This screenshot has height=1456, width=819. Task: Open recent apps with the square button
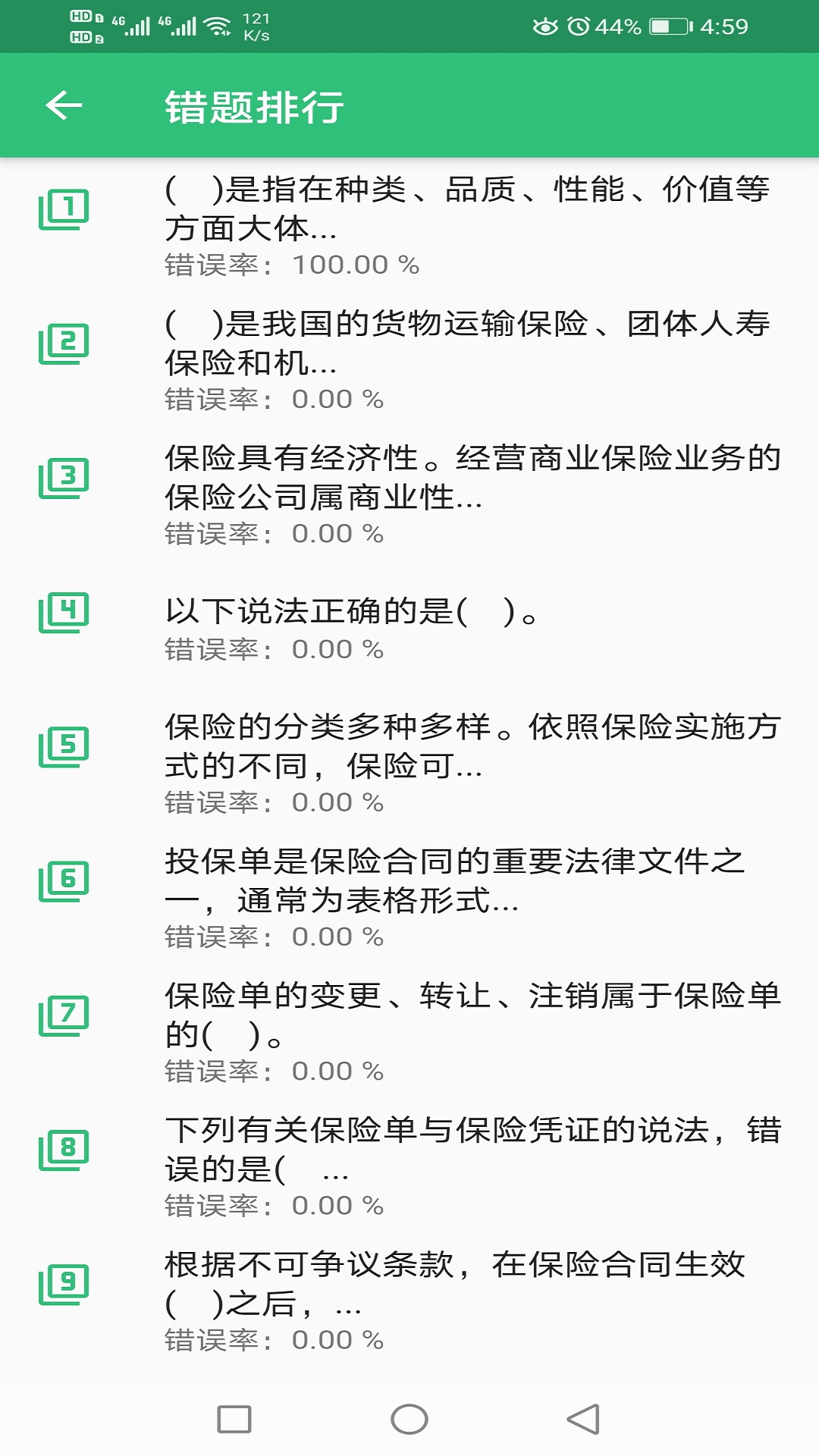(234, 1419)
